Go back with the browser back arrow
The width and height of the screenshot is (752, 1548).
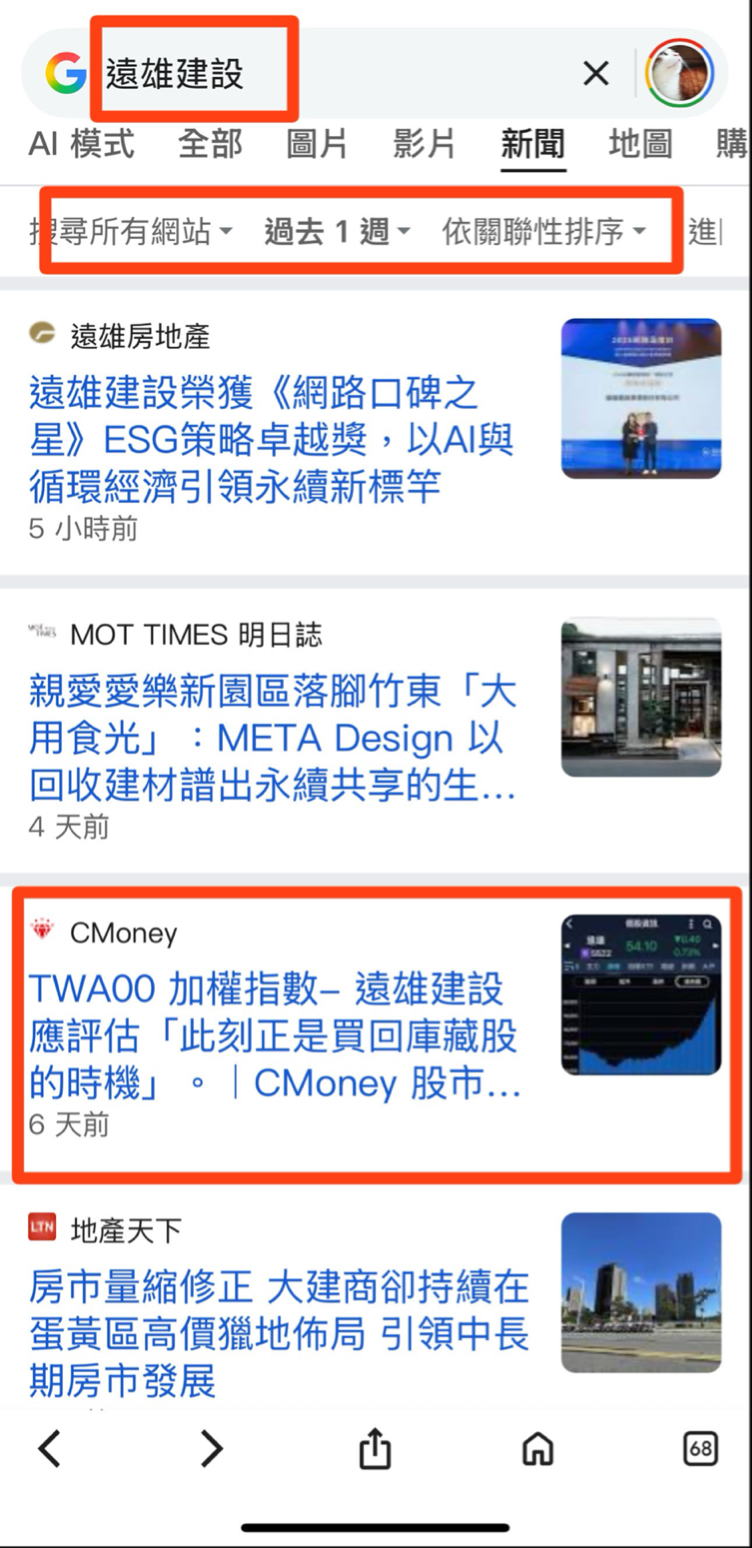(x=49, y=1447)
